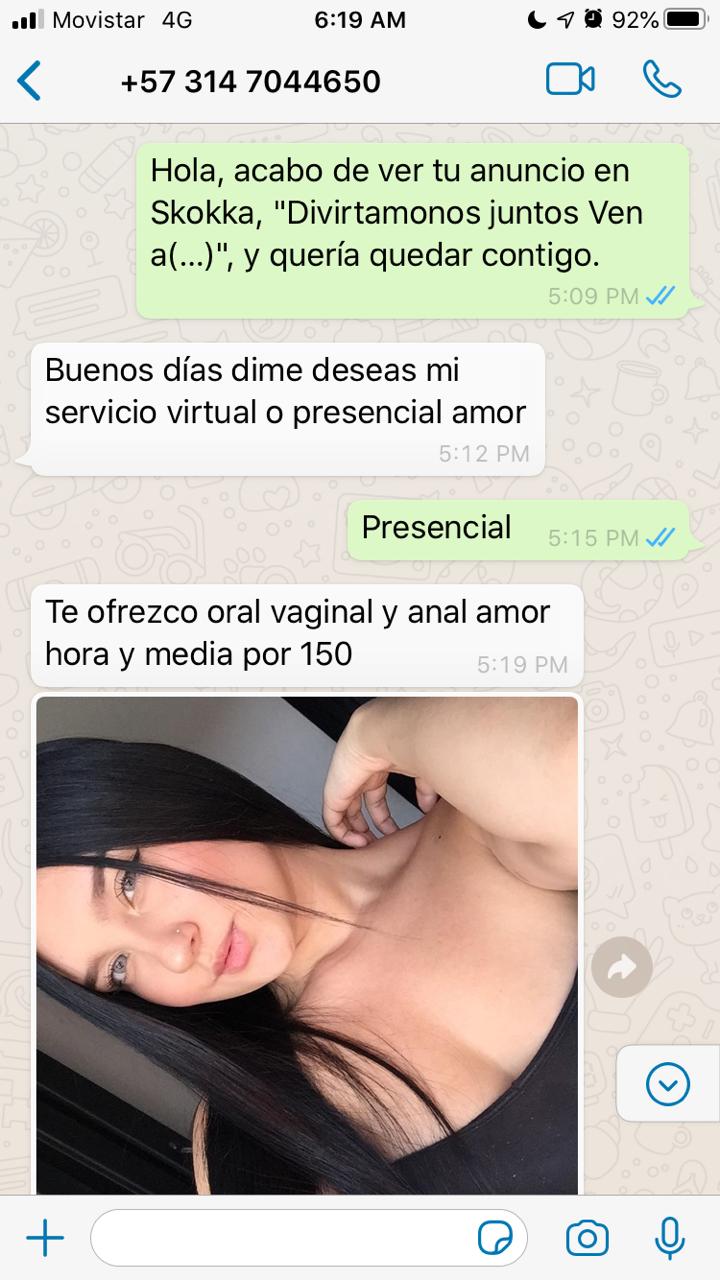Open the received photo full screen
The image size is (720, 1280).
click(307, 945)
